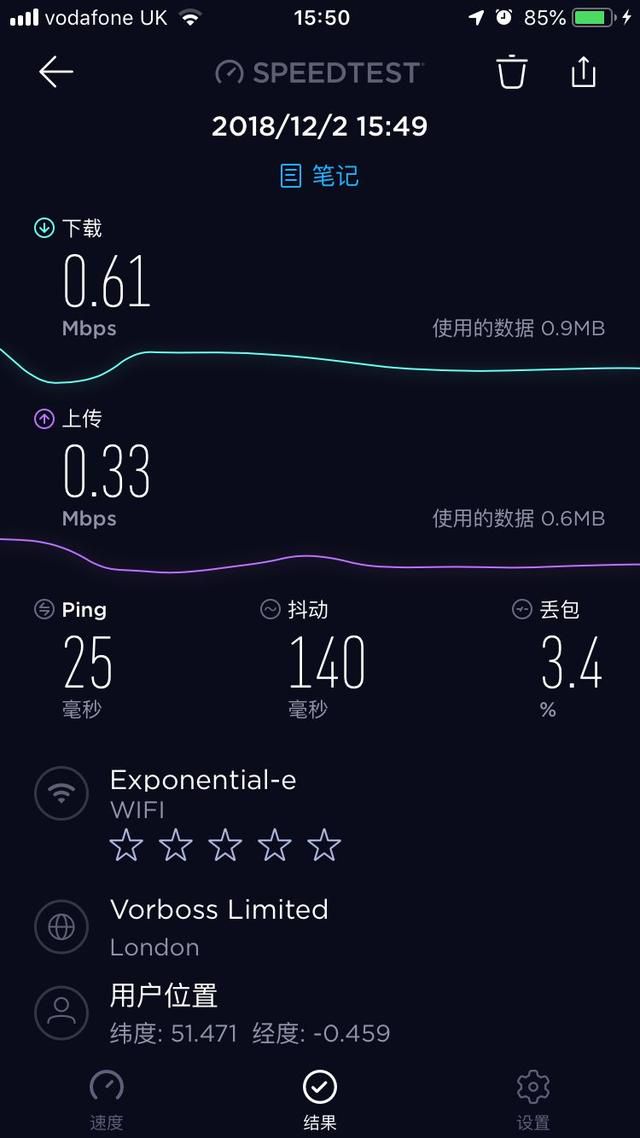640x1138 pixels.
Task: Open the 设置 settings tab
Action: (x=533, y=1100)
